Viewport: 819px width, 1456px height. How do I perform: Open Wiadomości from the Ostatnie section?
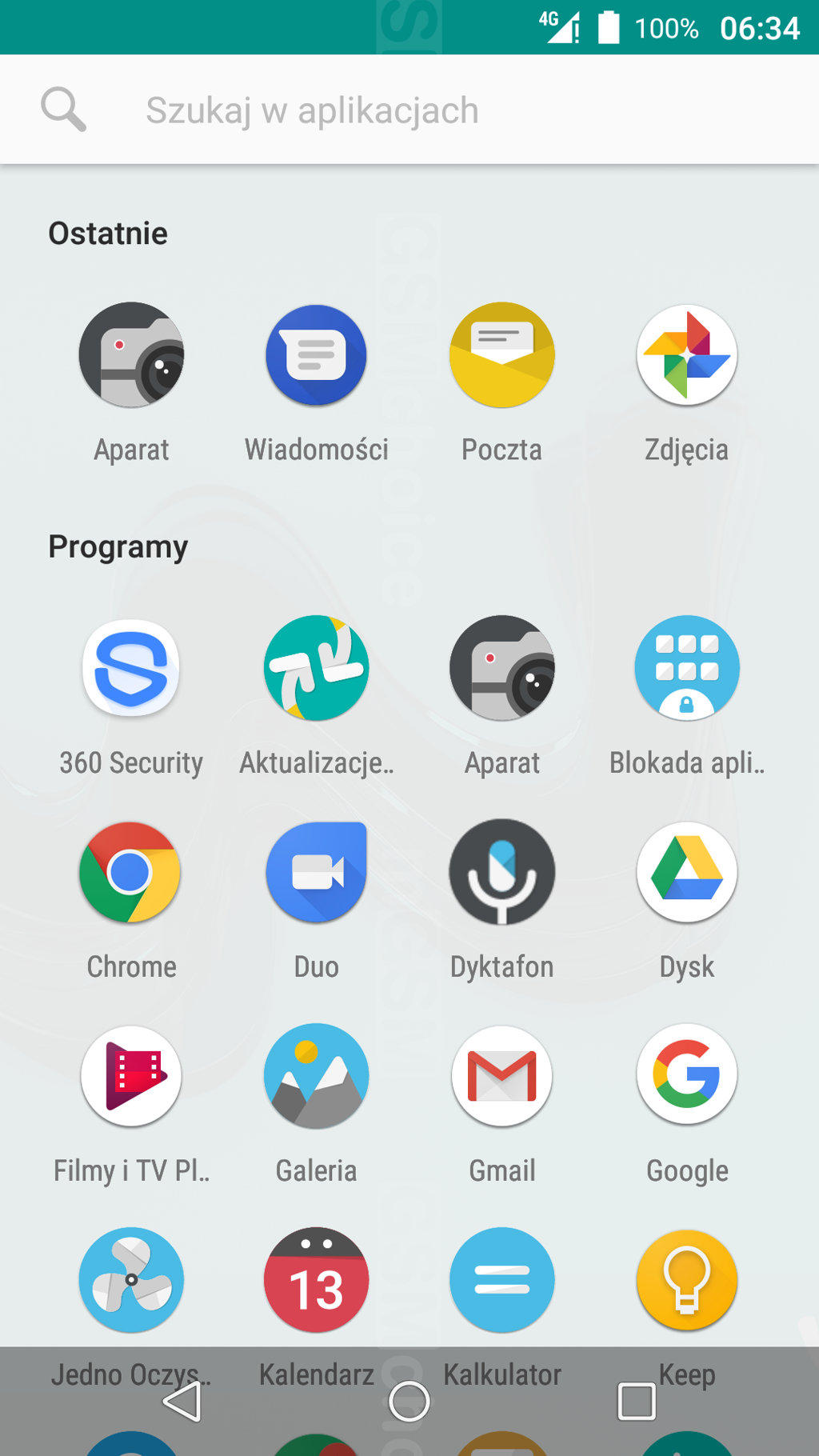point(316,356)
